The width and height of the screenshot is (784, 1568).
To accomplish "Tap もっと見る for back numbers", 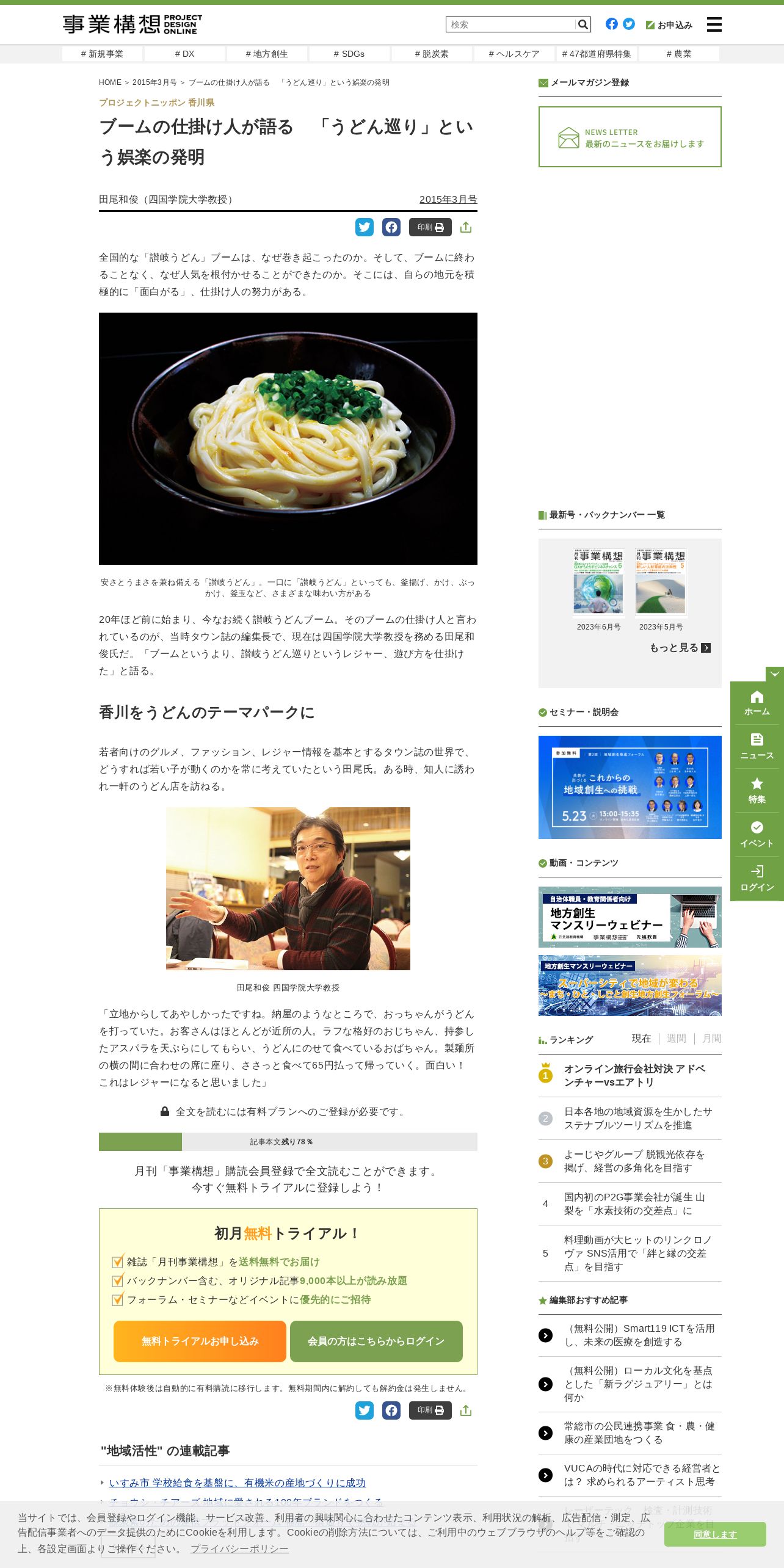I will pos(680,648).
